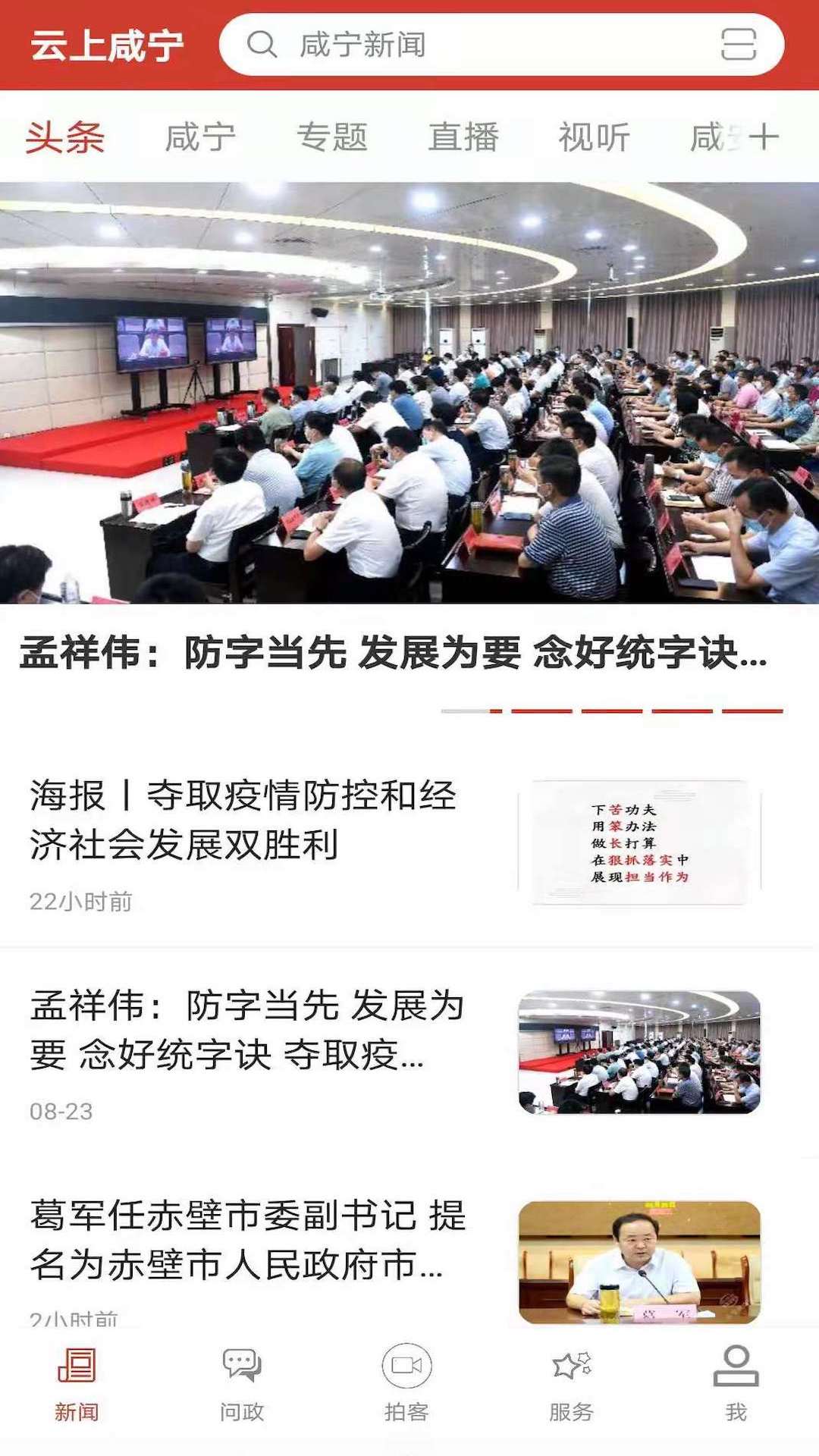Open the banner story about 孟祥伟 meeting

[409, 425]
